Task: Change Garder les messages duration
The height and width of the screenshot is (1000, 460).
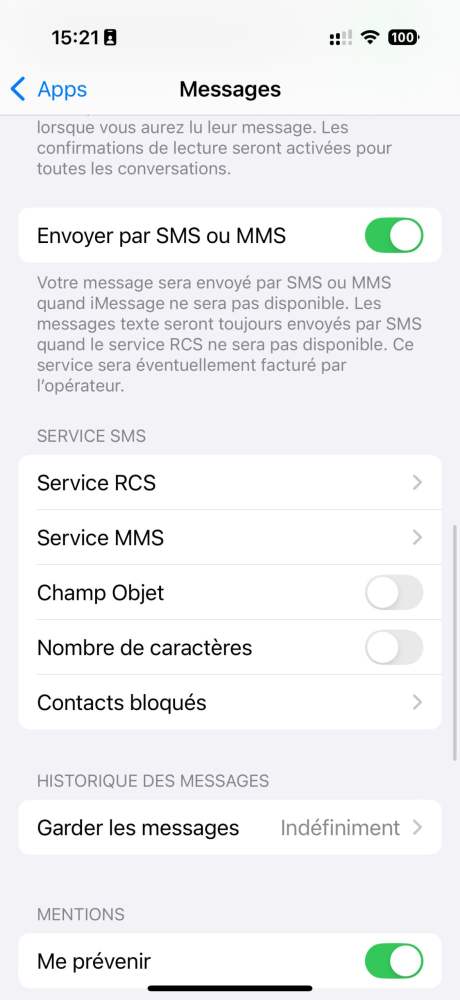Action: point(230,828)
